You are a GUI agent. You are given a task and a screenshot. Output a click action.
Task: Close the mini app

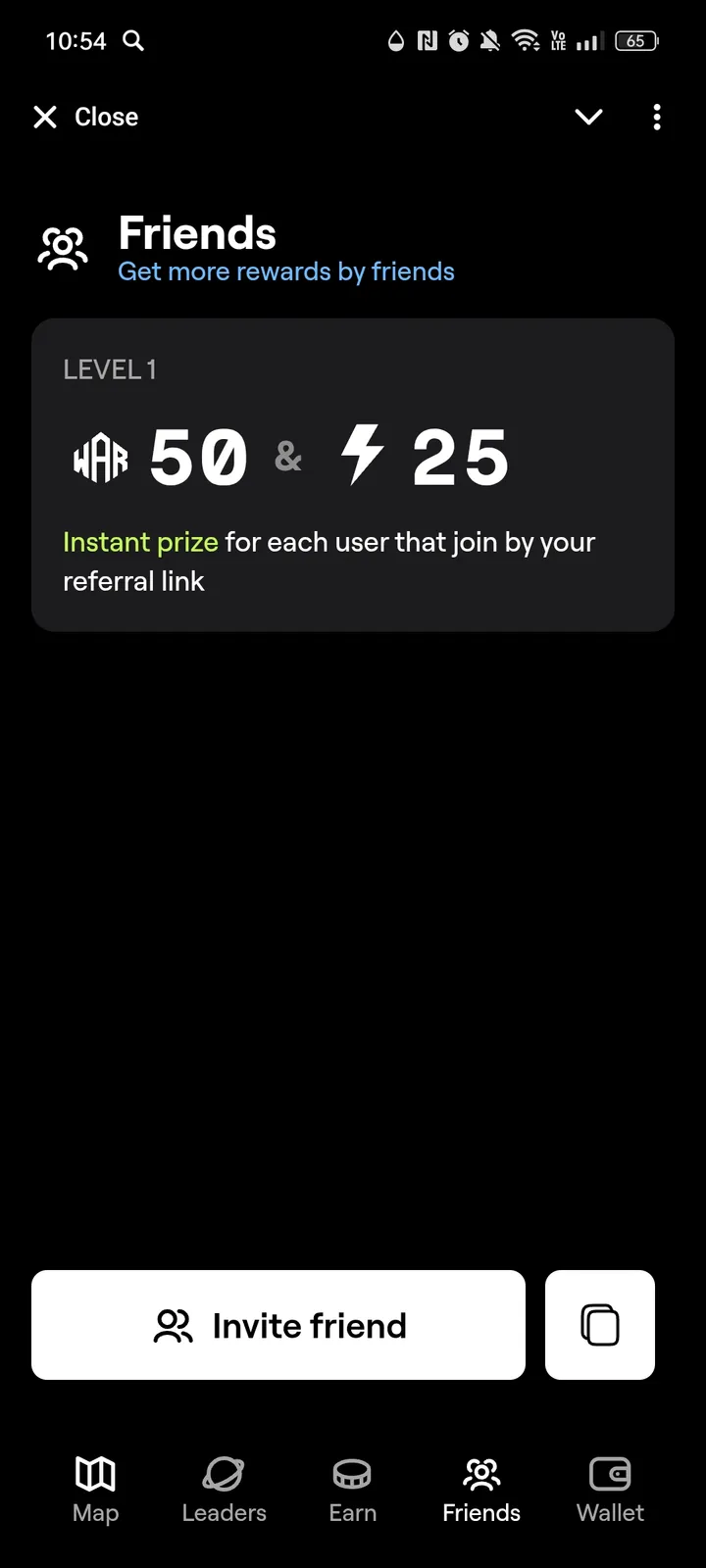pyautogui.click(x=85, y=118)
